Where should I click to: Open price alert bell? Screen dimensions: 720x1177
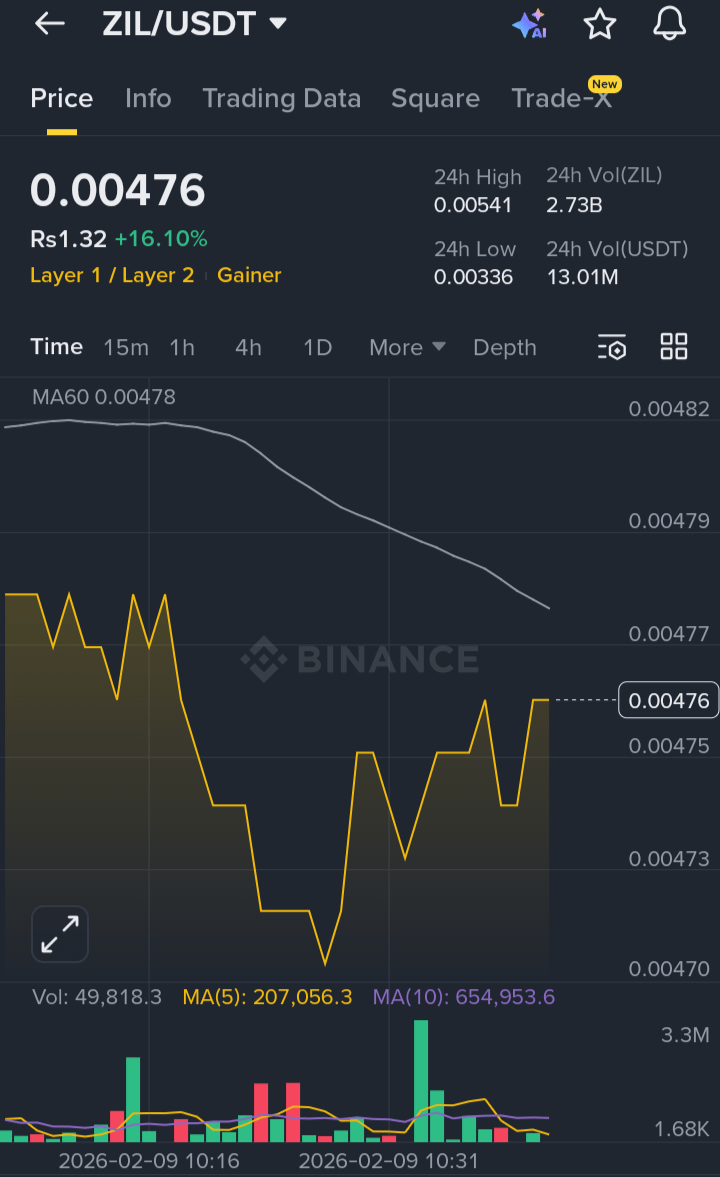(669, 24)
